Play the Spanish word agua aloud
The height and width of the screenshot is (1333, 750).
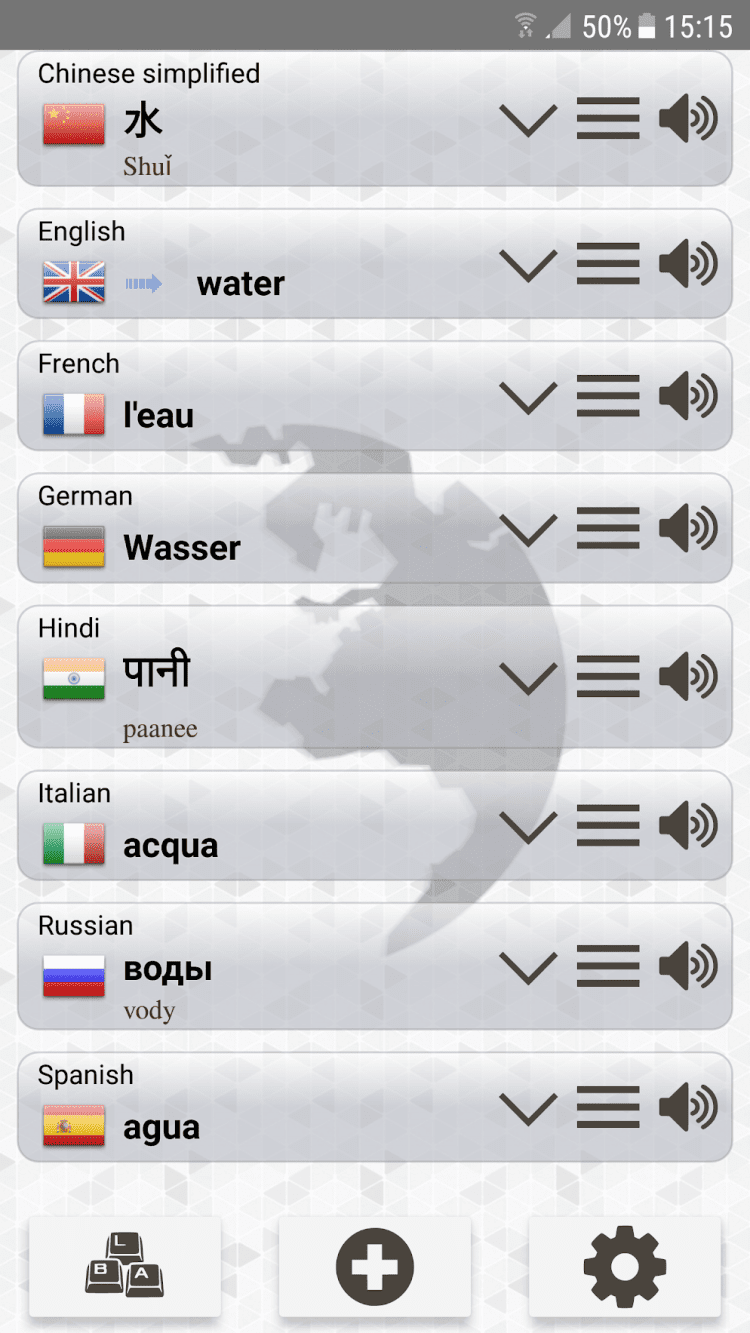[x=688, y=1108]
